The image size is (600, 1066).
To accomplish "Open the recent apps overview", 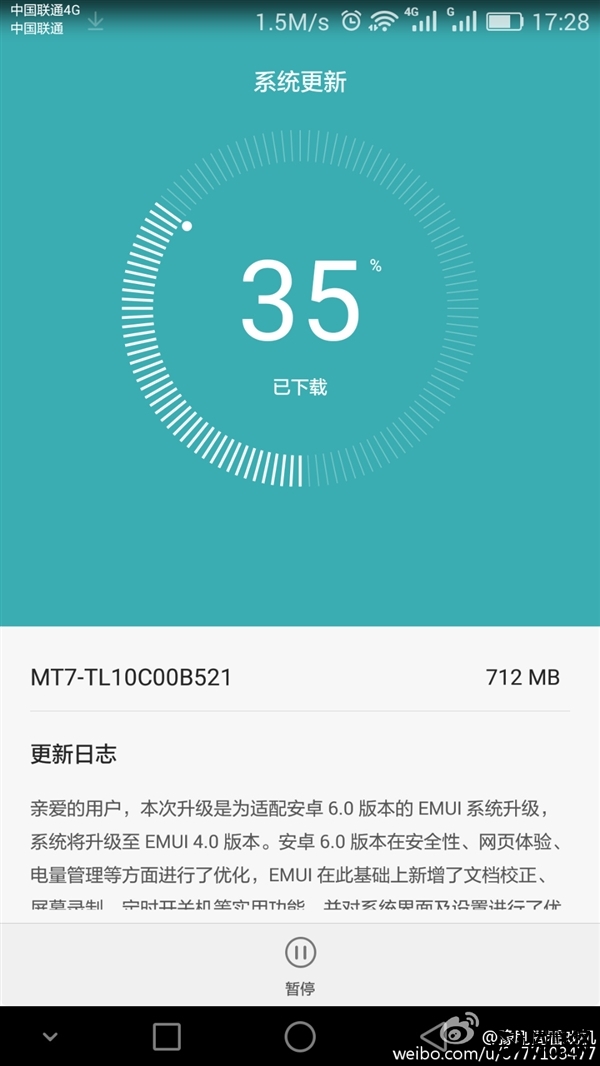I will 167,1036.
